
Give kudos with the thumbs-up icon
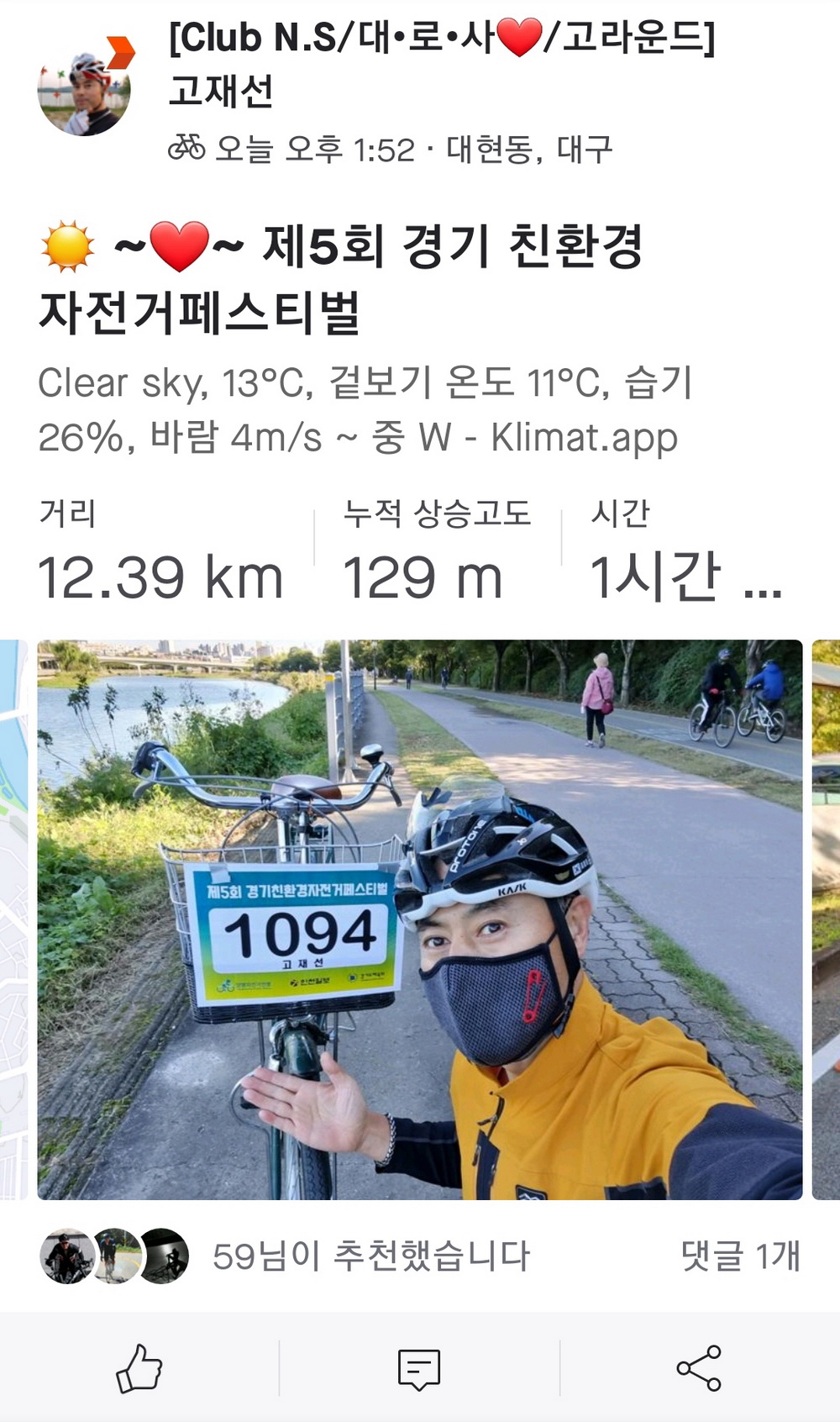pos(139,1368)
